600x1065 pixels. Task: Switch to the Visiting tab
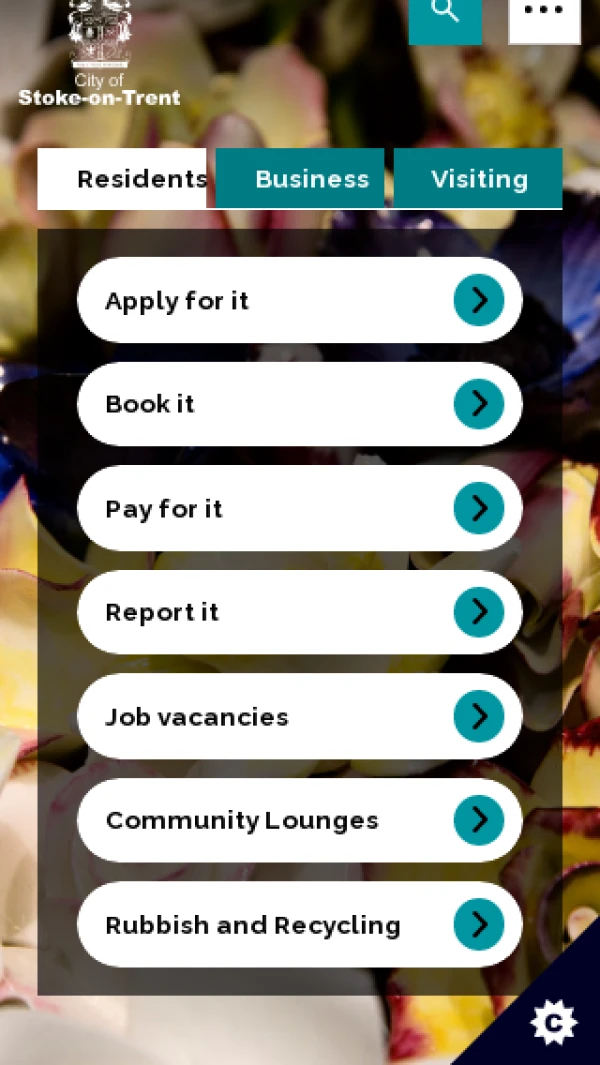(478, 179)
